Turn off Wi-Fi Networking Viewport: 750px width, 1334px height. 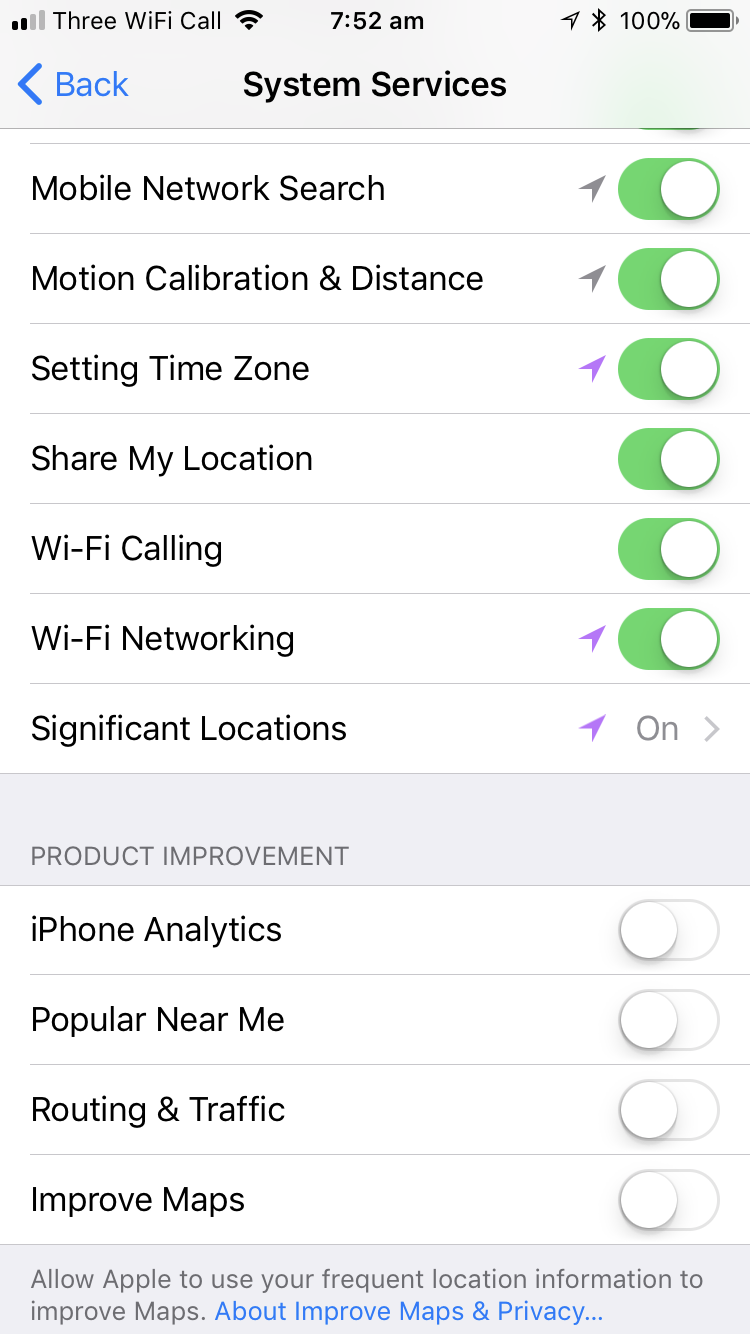coord(669,639)
